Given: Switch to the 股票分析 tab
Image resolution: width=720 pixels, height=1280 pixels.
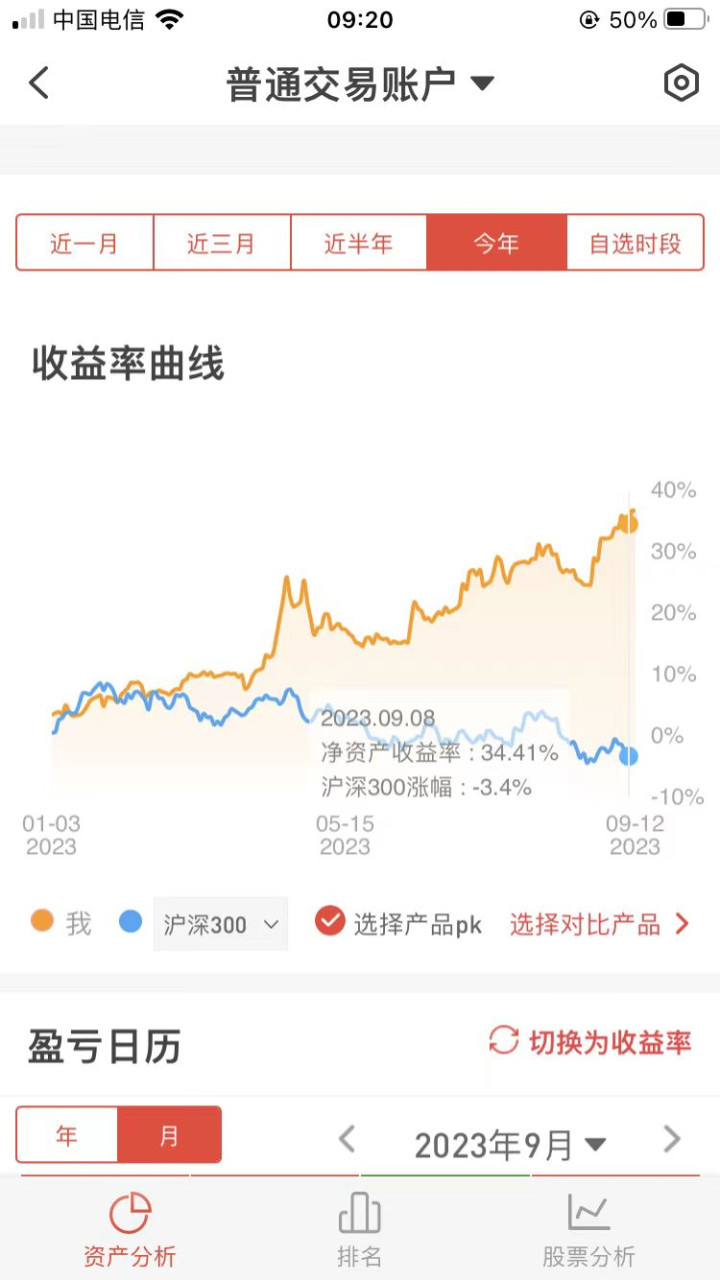Looking at the screenshot, I should coord(589,1230).
